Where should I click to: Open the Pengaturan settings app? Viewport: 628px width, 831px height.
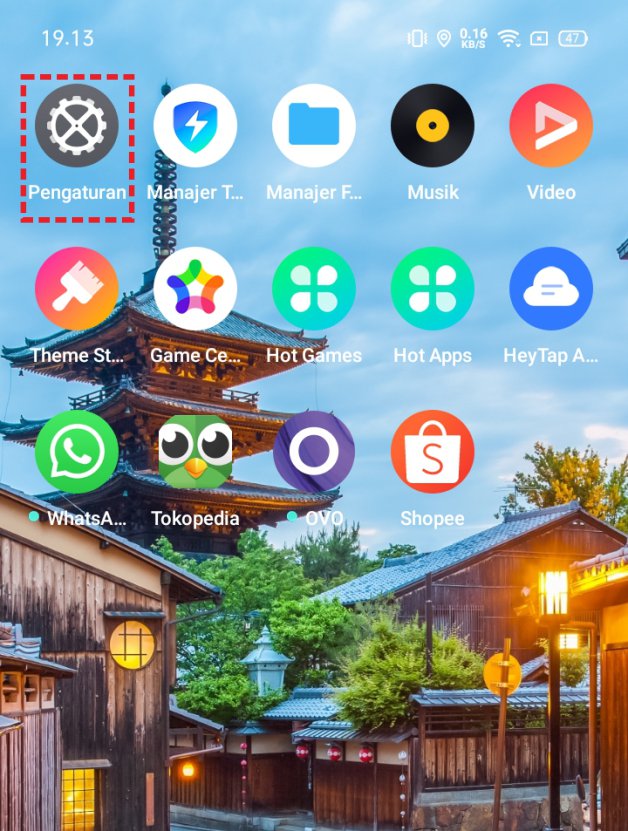(x=77, y=126)
